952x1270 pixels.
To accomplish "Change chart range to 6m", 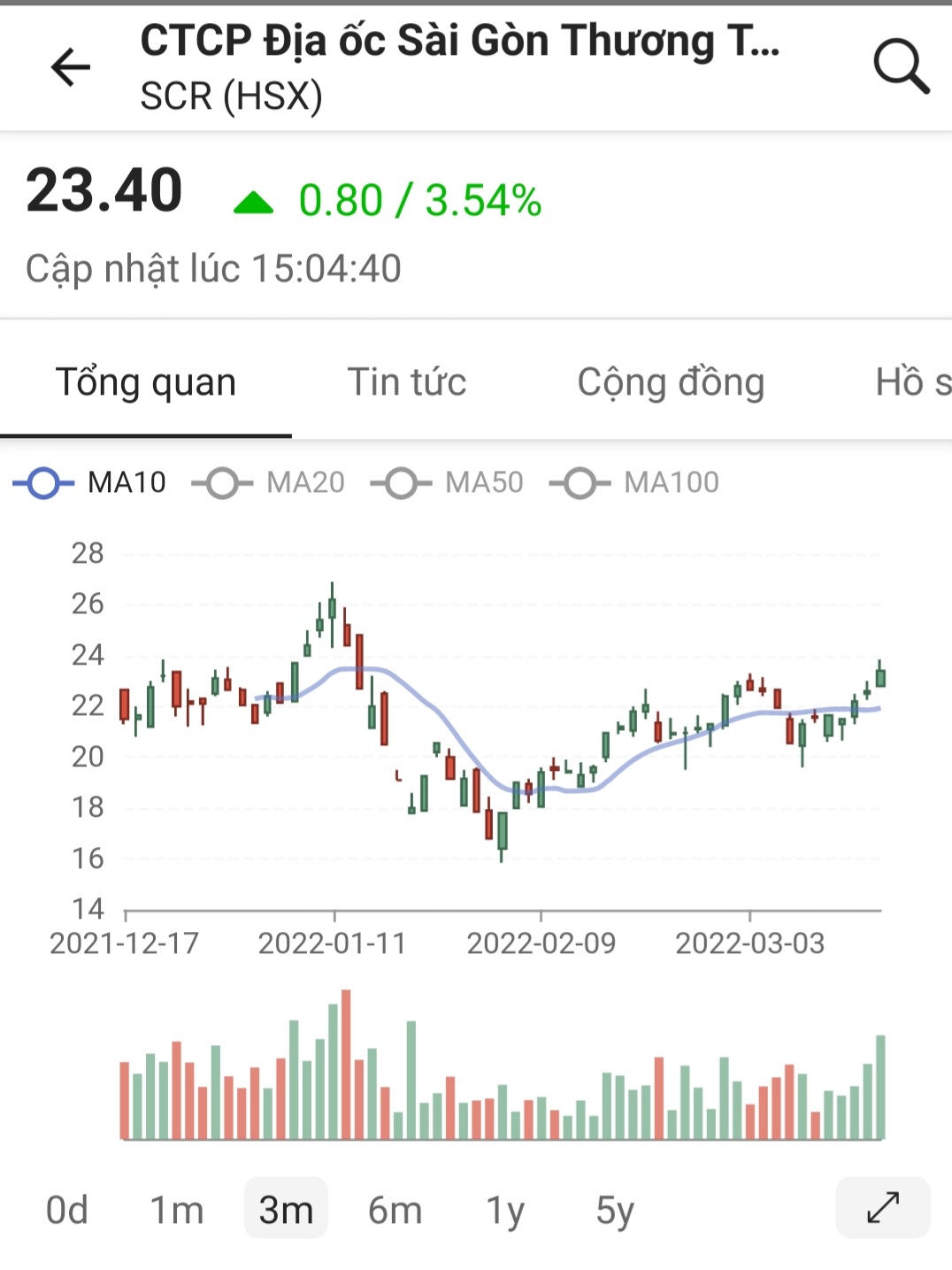I will [395, 1210].
